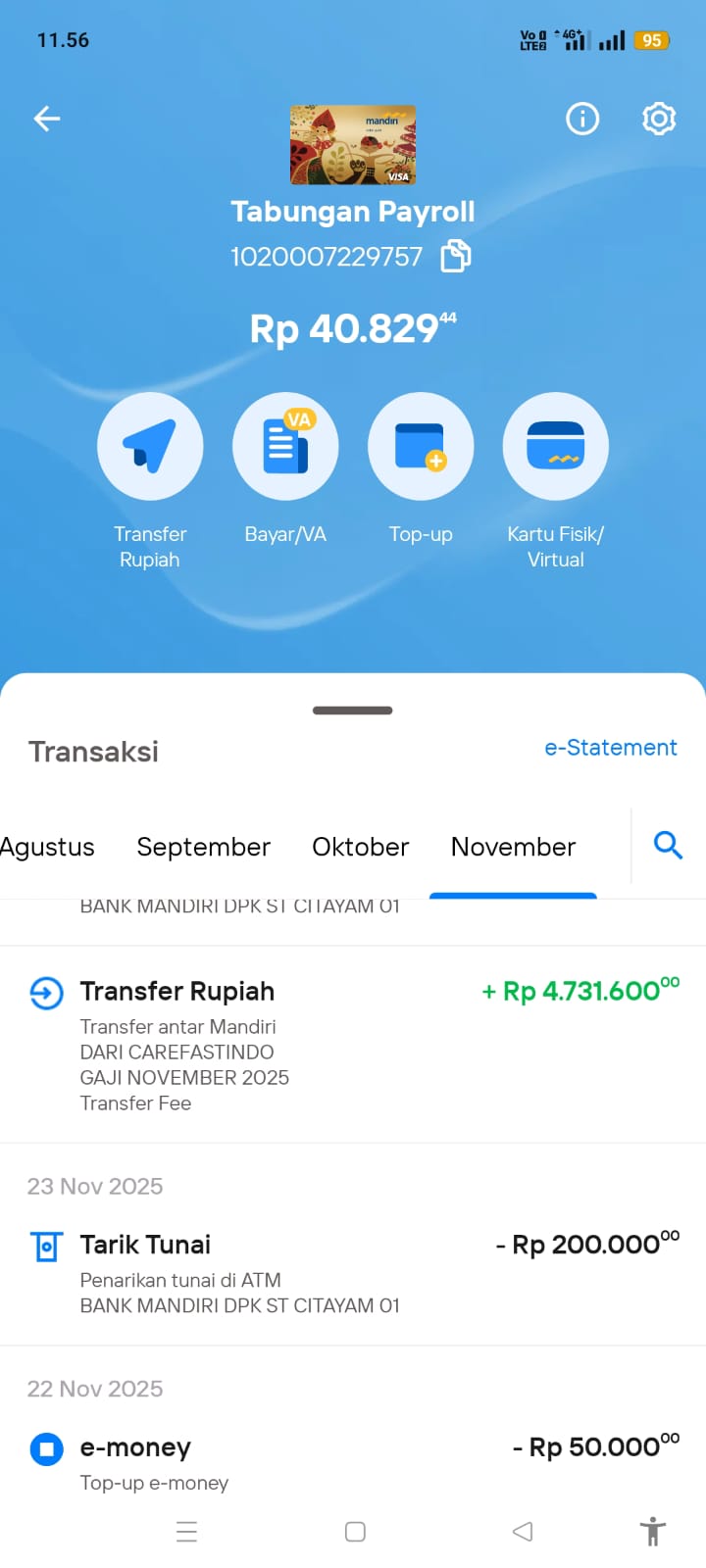The image size is (706, 1568).
Task: Tap the system home button
Action: tap(355, 1532)
